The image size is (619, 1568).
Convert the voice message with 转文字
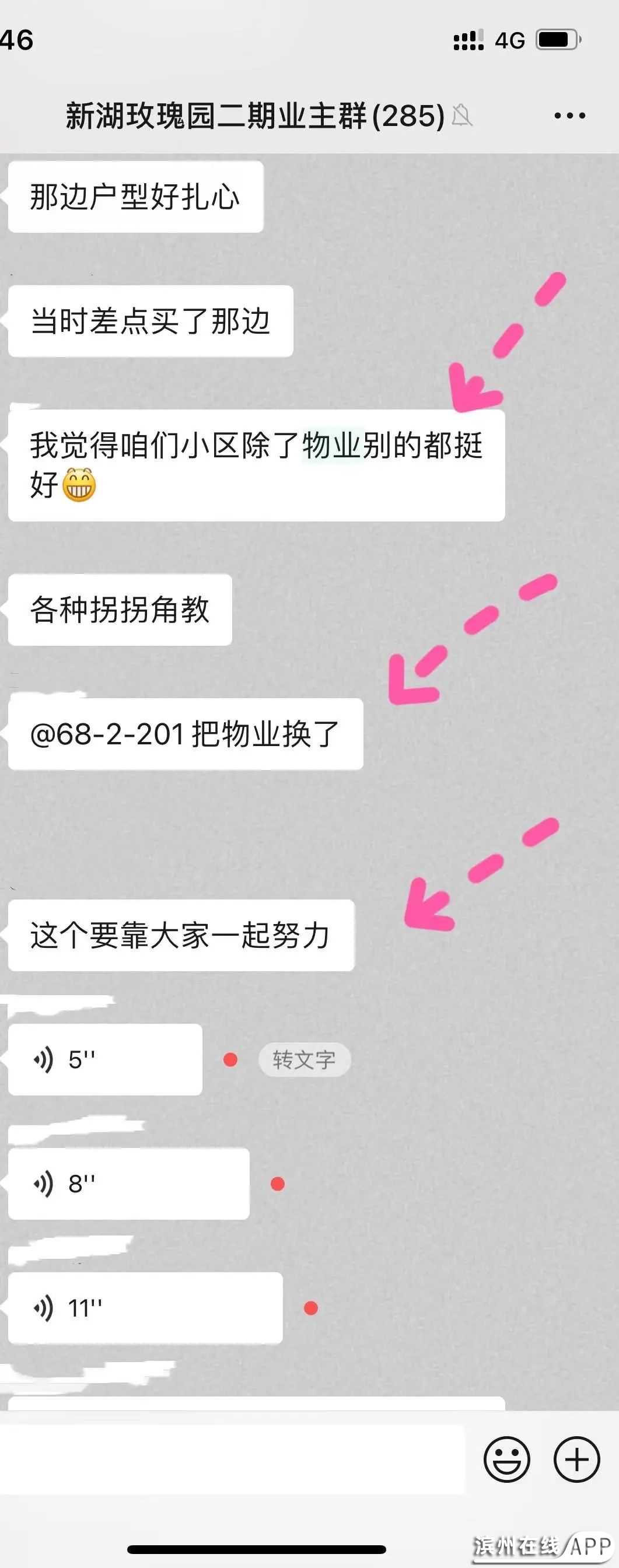pos(304,1060)
